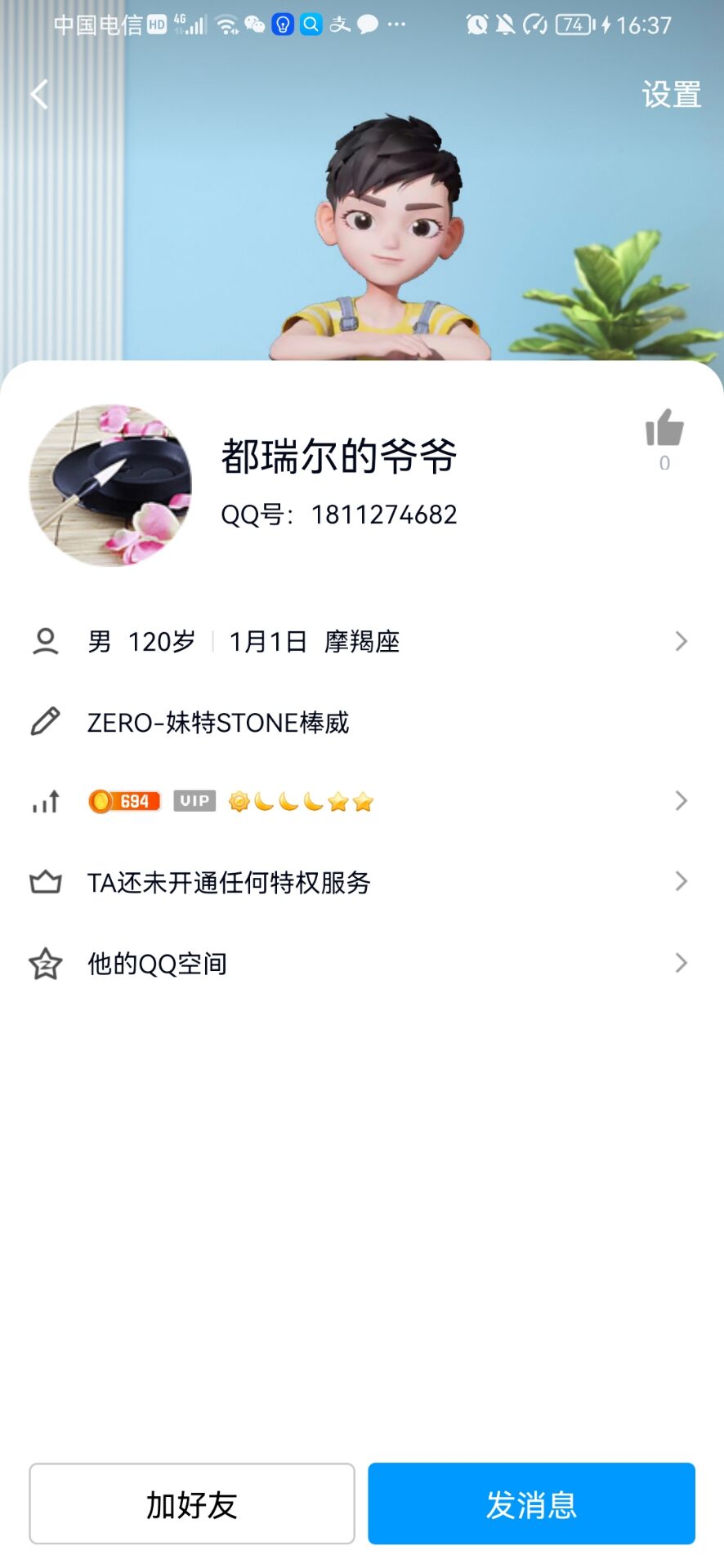Open TA还未开通任何特权服务 row
This screenshot has width=724, height=1568.
[x=360, y=882]
